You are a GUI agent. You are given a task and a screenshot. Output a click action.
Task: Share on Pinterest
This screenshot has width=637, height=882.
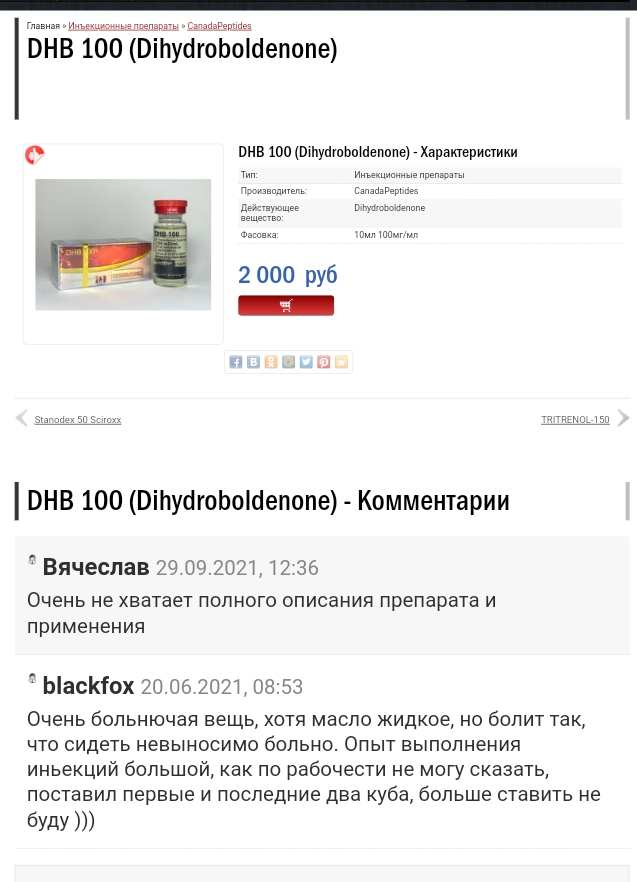click(323, 362)
